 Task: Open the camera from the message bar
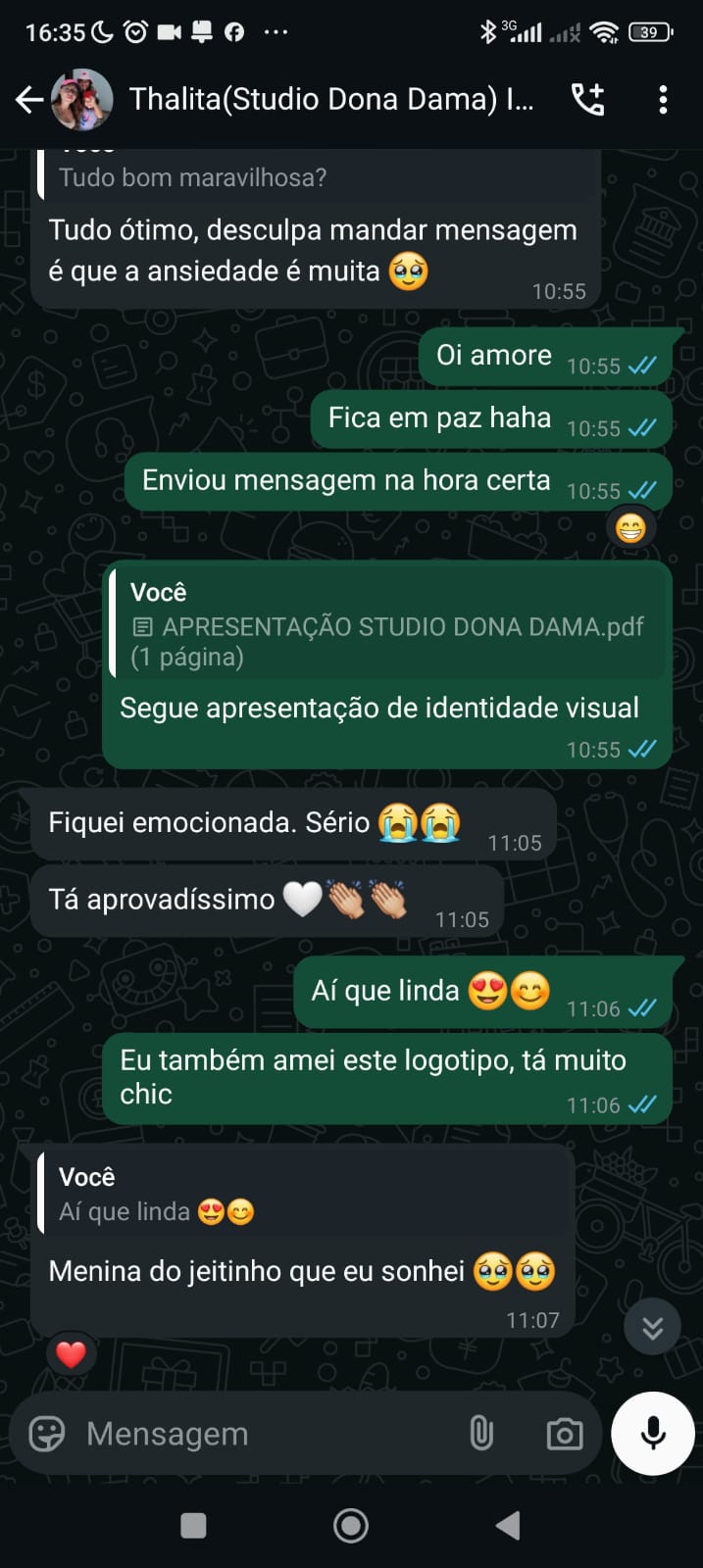point(564,1434)
